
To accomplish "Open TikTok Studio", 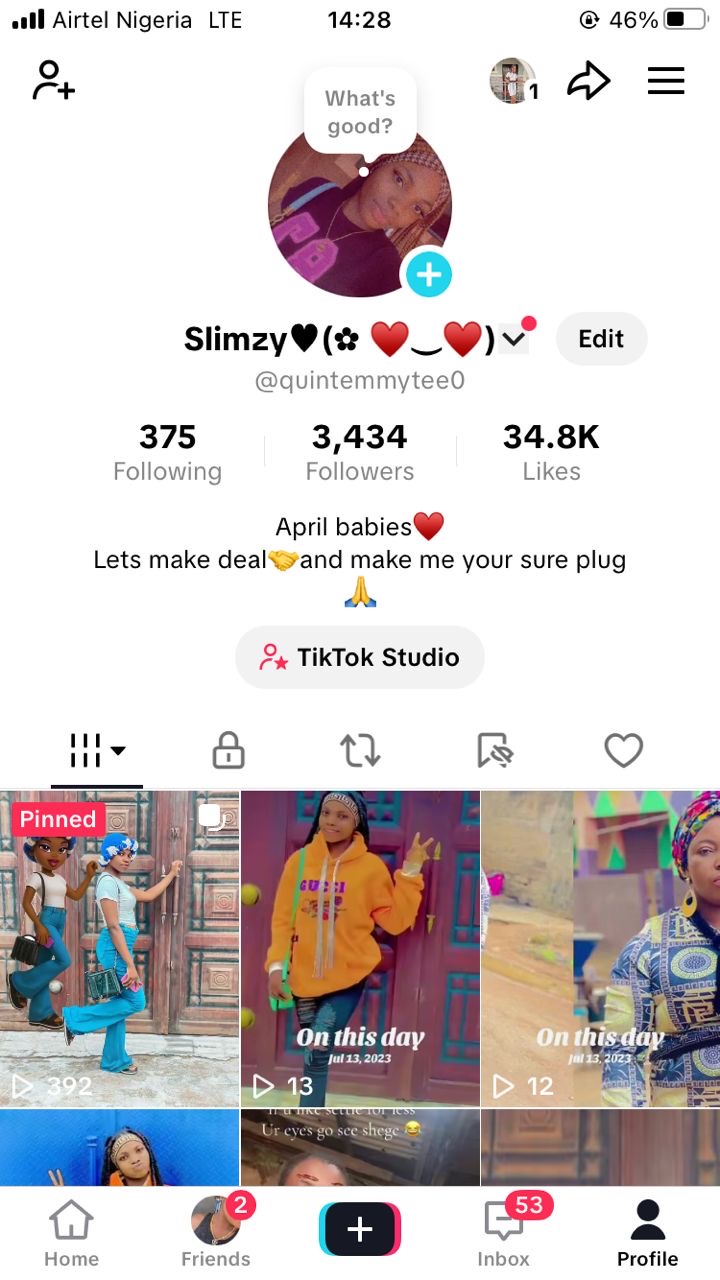I will pyautogui.click(x=360, y=657).
